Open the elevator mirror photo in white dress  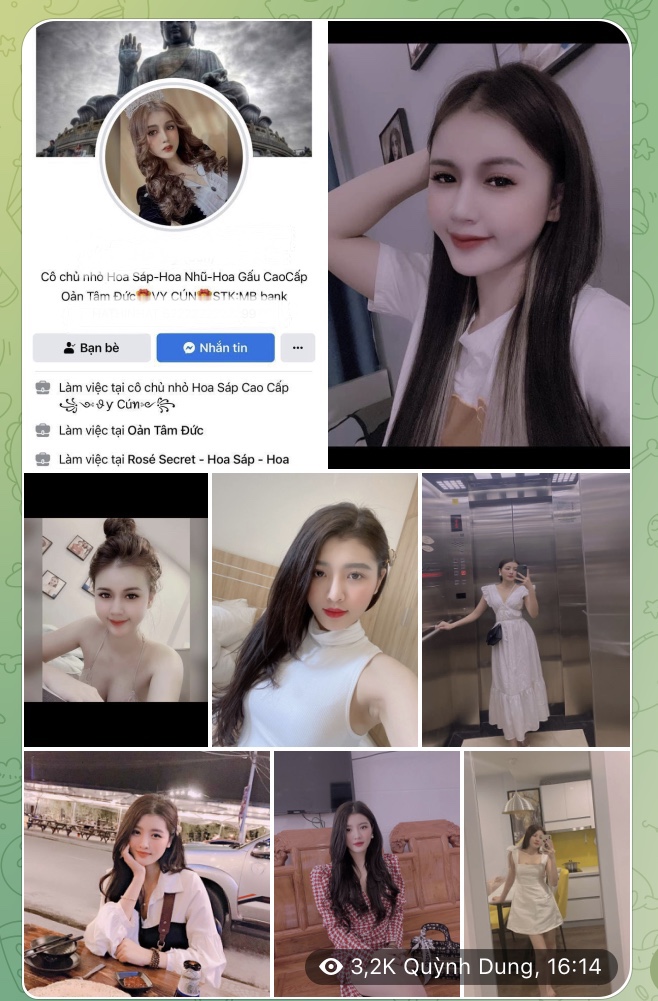click(526, 610)
